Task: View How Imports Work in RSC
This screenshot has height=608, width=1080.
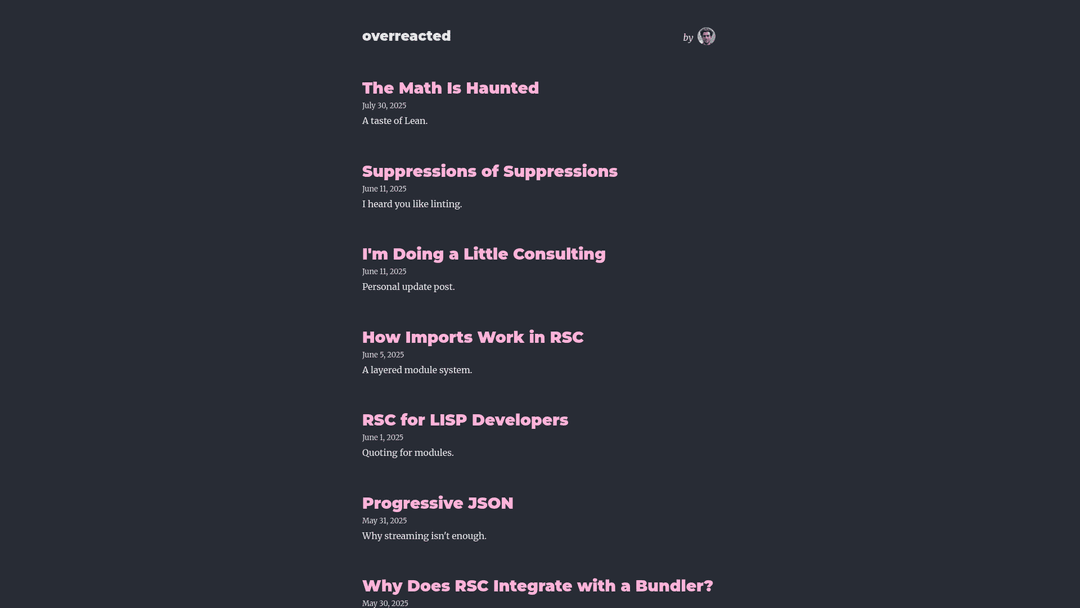Action: pyautogui.click(x=472, y=337)
